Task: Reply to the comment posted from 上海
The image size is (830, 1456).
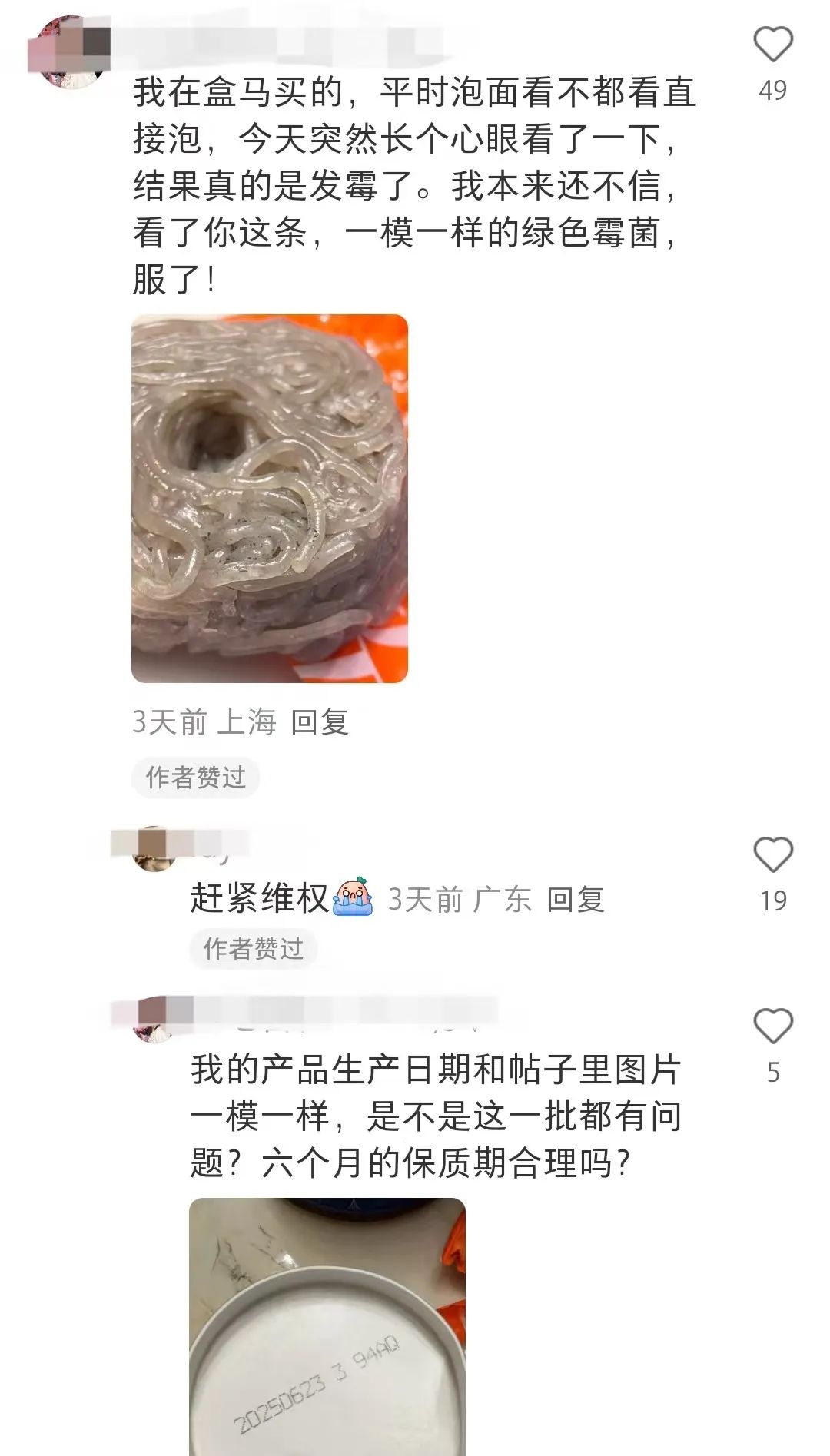Action: point(320,721)
